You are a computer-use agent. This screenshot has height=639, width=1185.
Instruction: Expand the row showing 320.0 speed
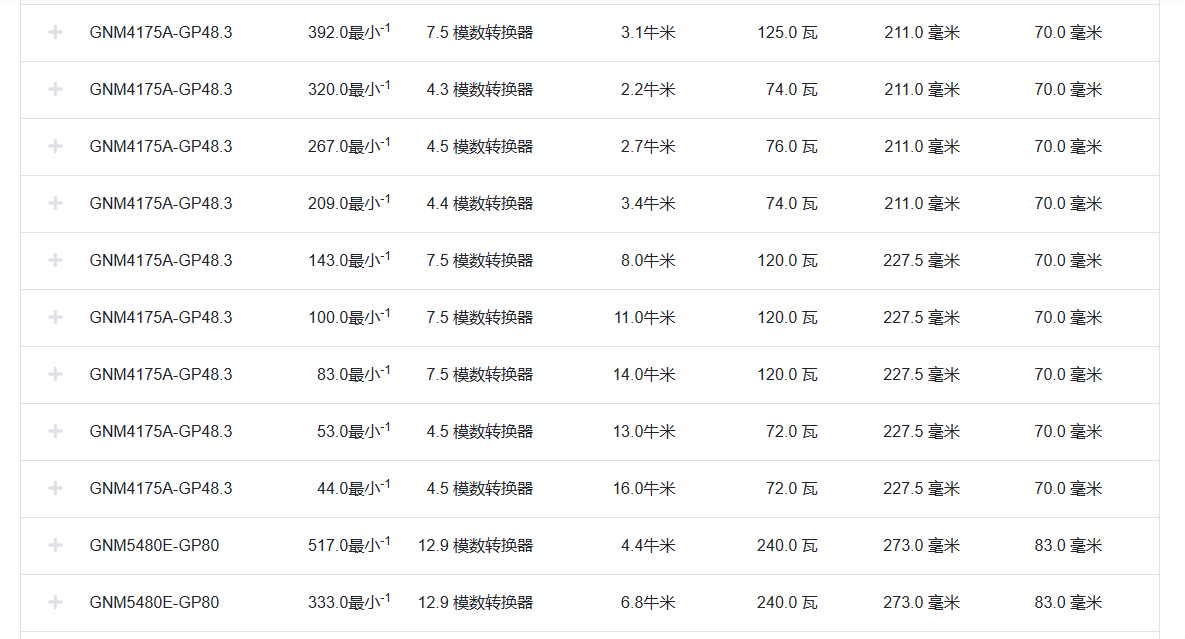(x=55, y=89)
